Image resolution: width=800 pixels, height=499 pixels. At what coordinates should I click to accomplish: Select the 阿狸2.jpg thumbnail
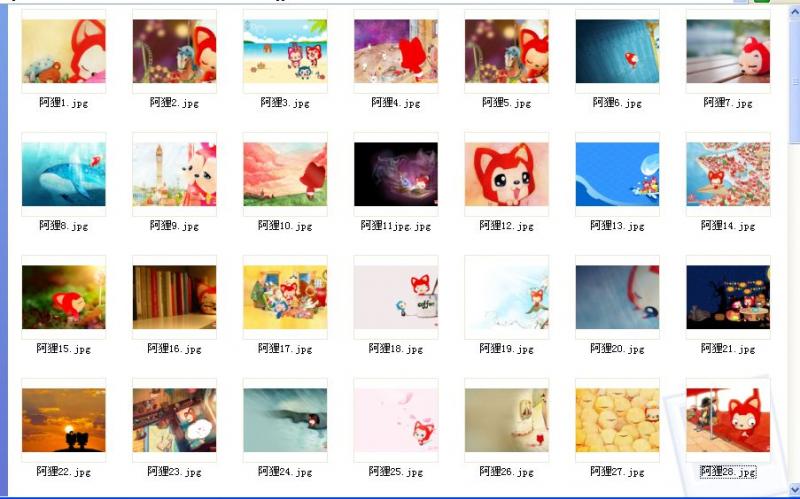click(174, 51)
